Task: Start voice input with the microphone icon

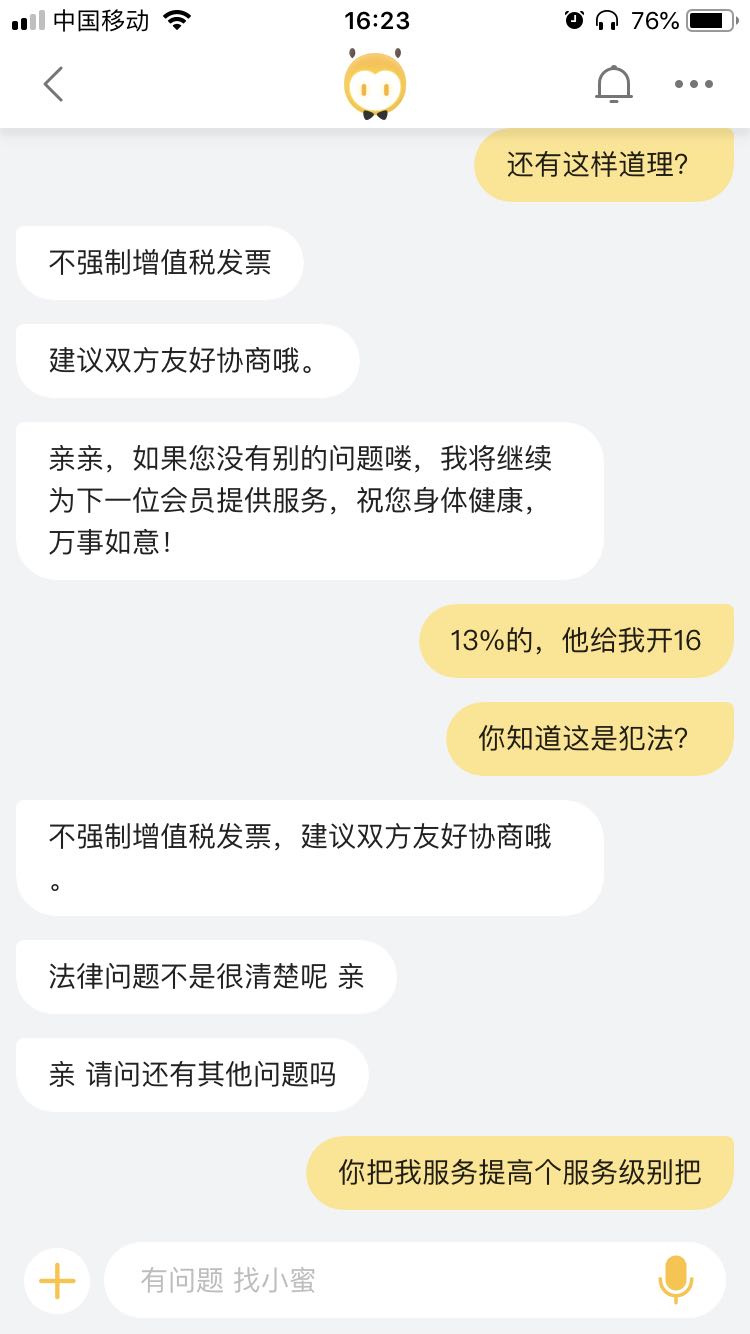Action: tap(676, 1280)
